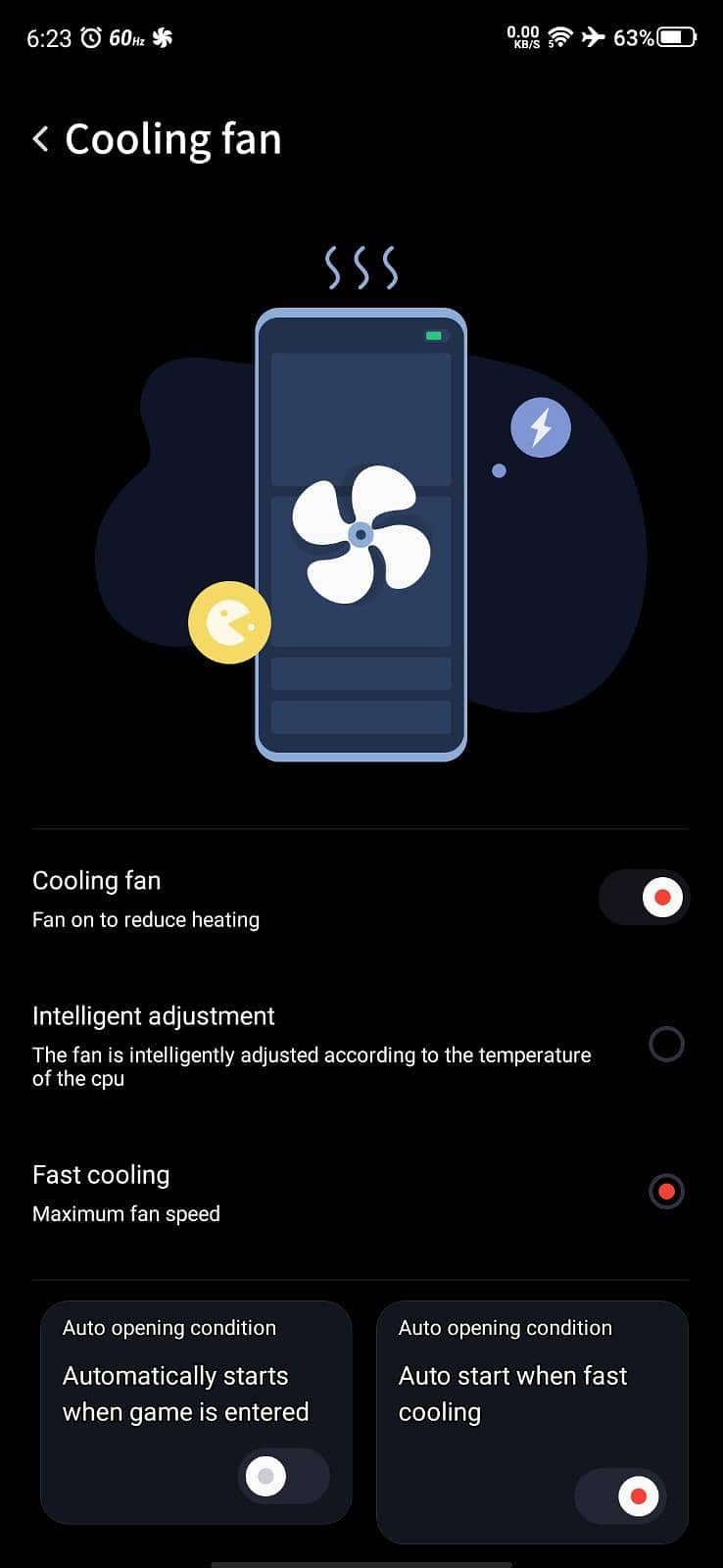Select Intelligent adjustment mode
This screenshot has height=1568, width=723.
click(x=666, y=1044)
